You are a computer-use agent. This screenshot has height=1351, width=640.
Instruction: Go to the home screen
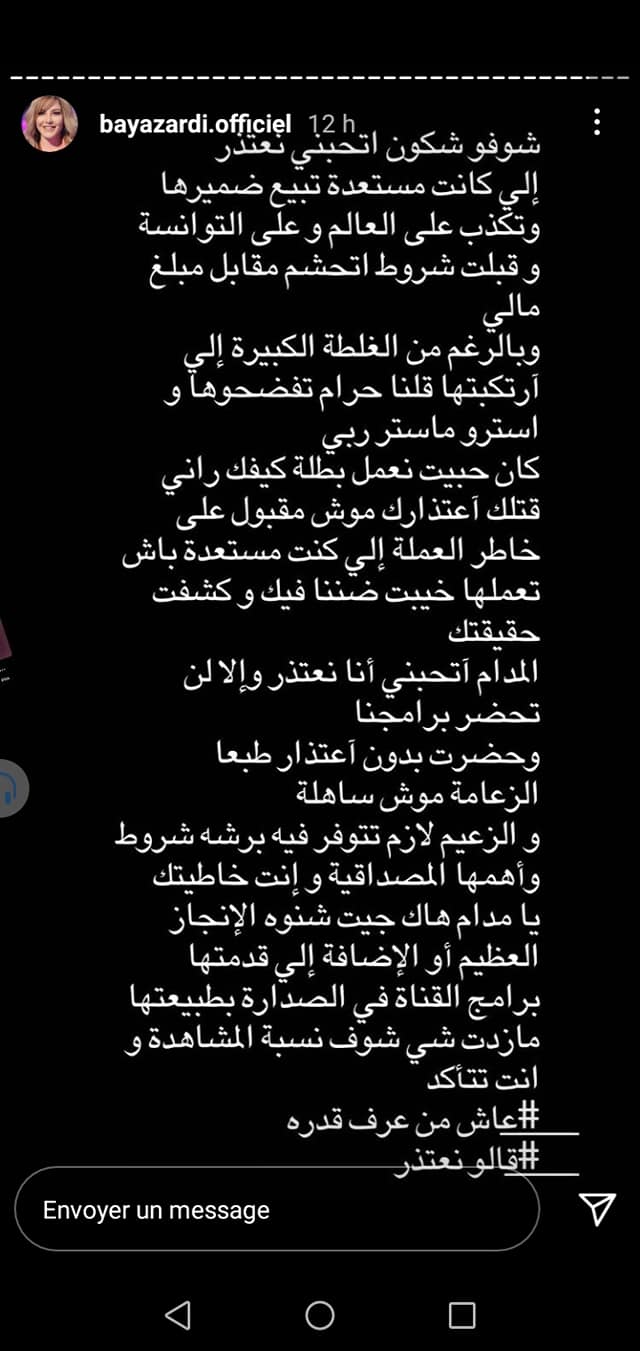[320, 1315]
